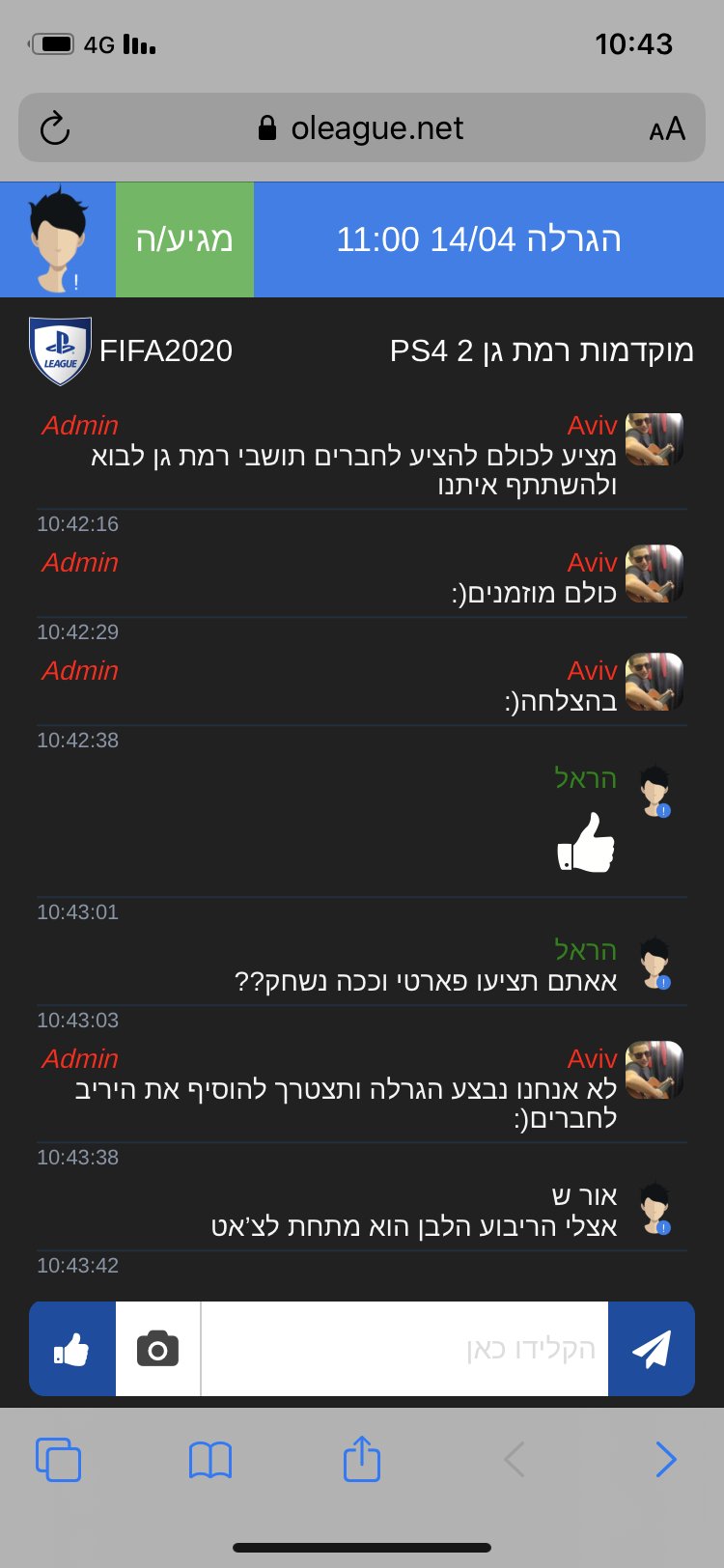Open the camera to attach a photo
Viewport: 724px width, 1568px height.
click(158, 1349)
